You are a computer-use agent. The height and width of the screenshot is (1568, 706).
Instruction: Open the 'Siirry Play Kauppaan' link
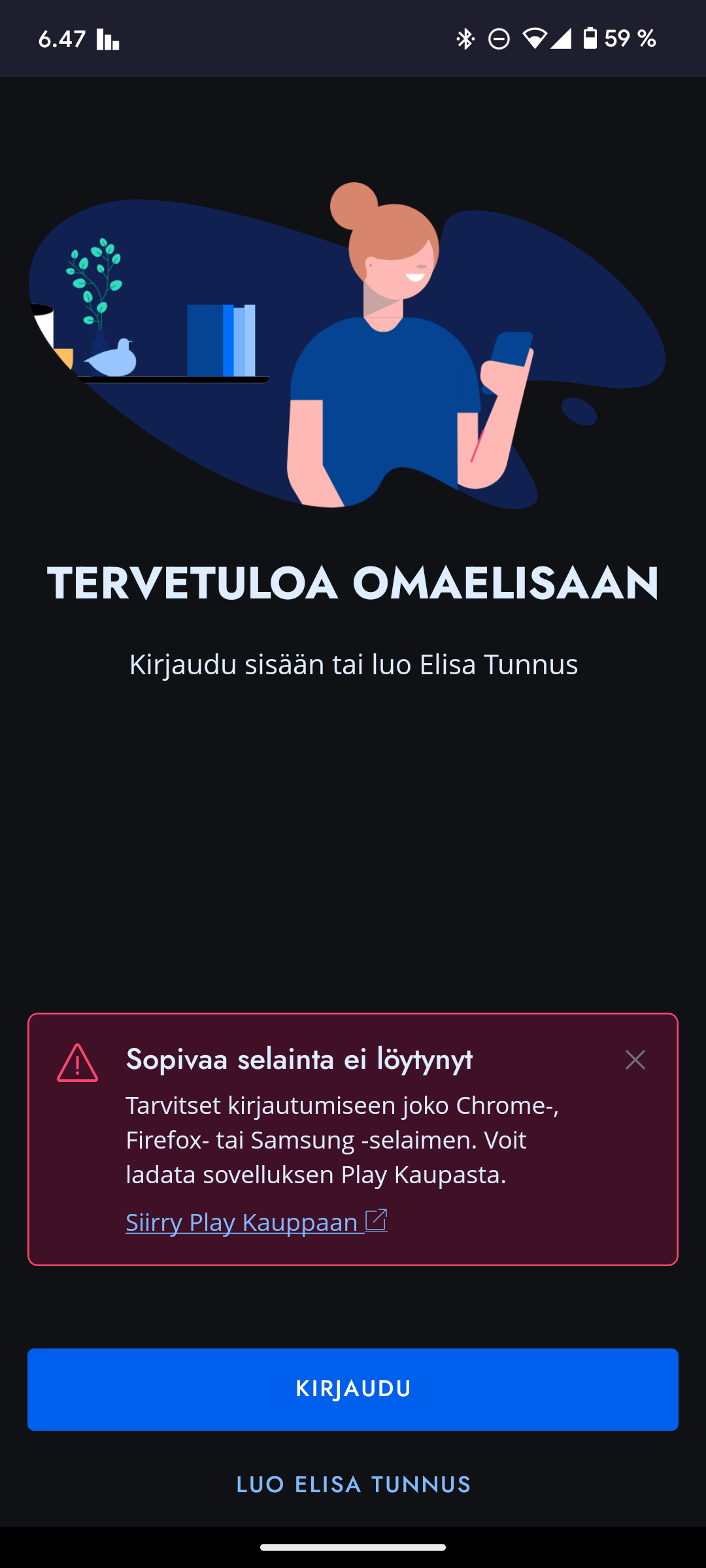[x=256, y=1222]
